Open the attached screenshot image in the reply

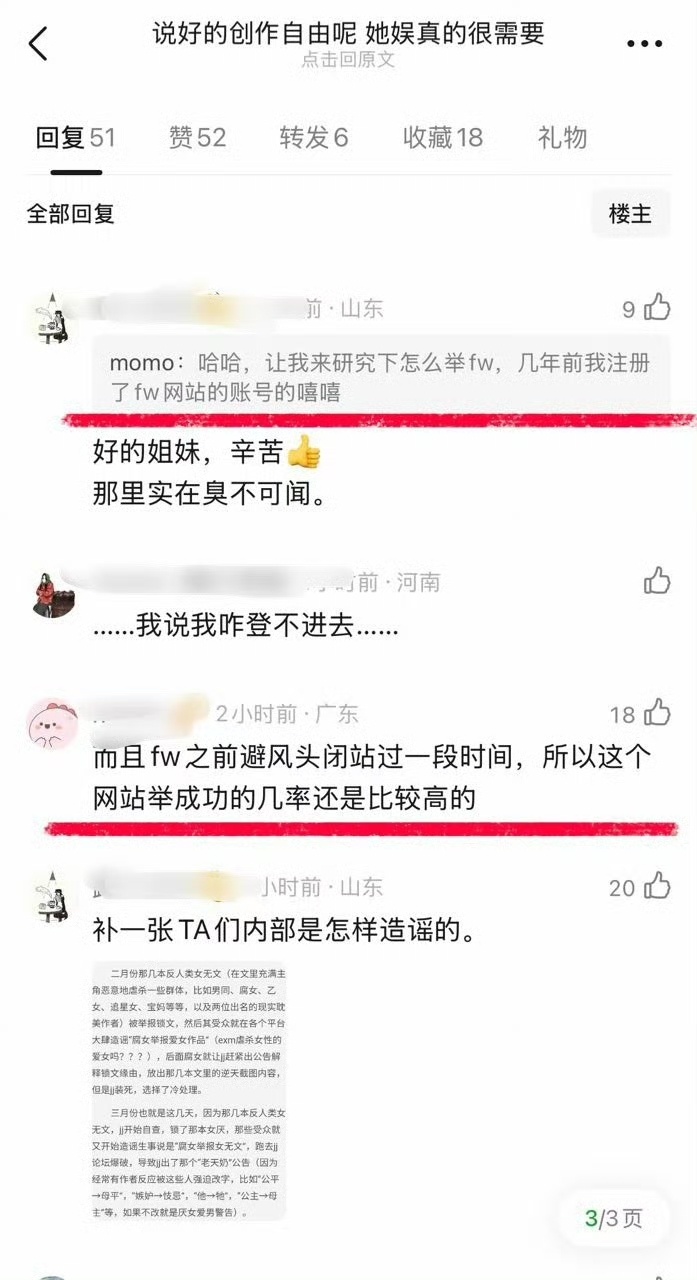click(188, 1090)
